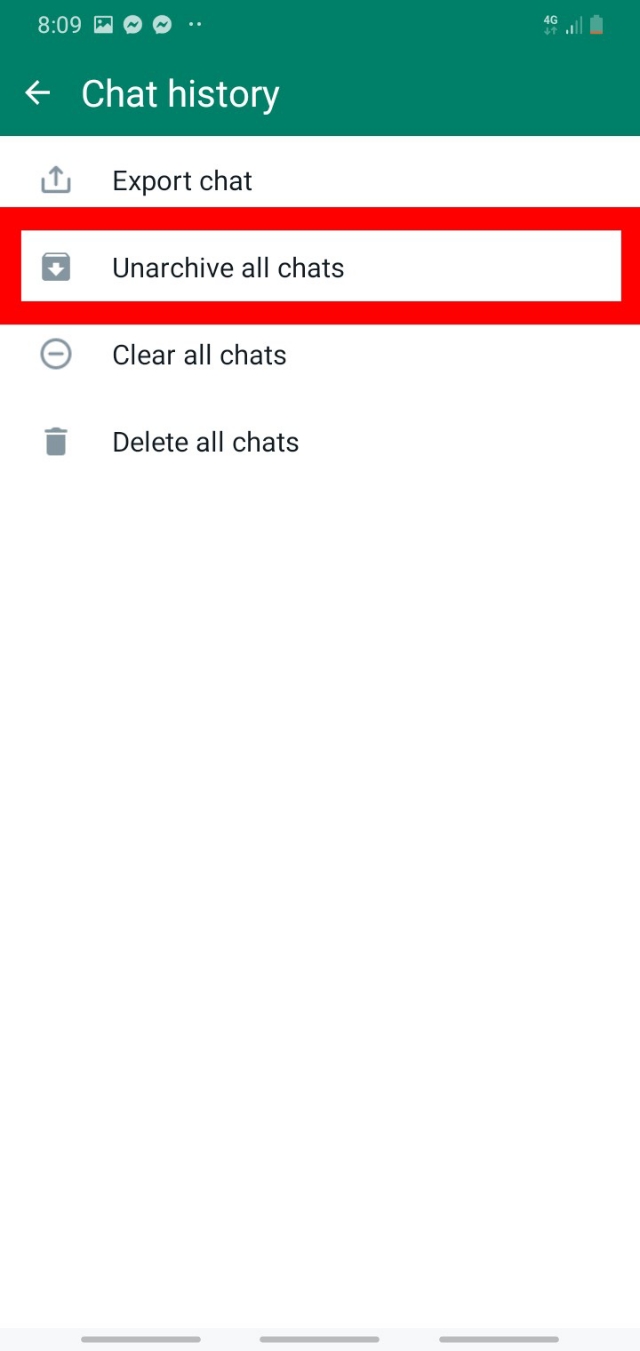
Task: Open the Export chat option
Action: pos(182,181)
